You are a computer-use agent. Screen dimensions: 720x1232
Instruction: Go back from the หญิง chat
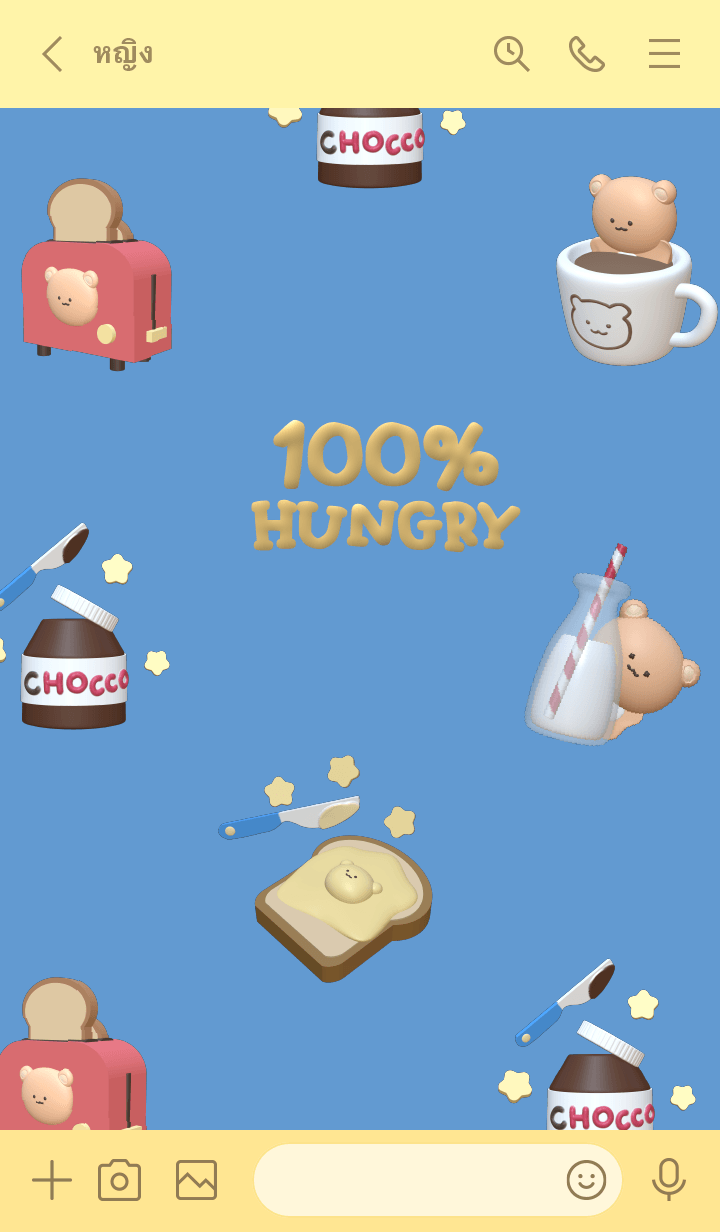52,54
